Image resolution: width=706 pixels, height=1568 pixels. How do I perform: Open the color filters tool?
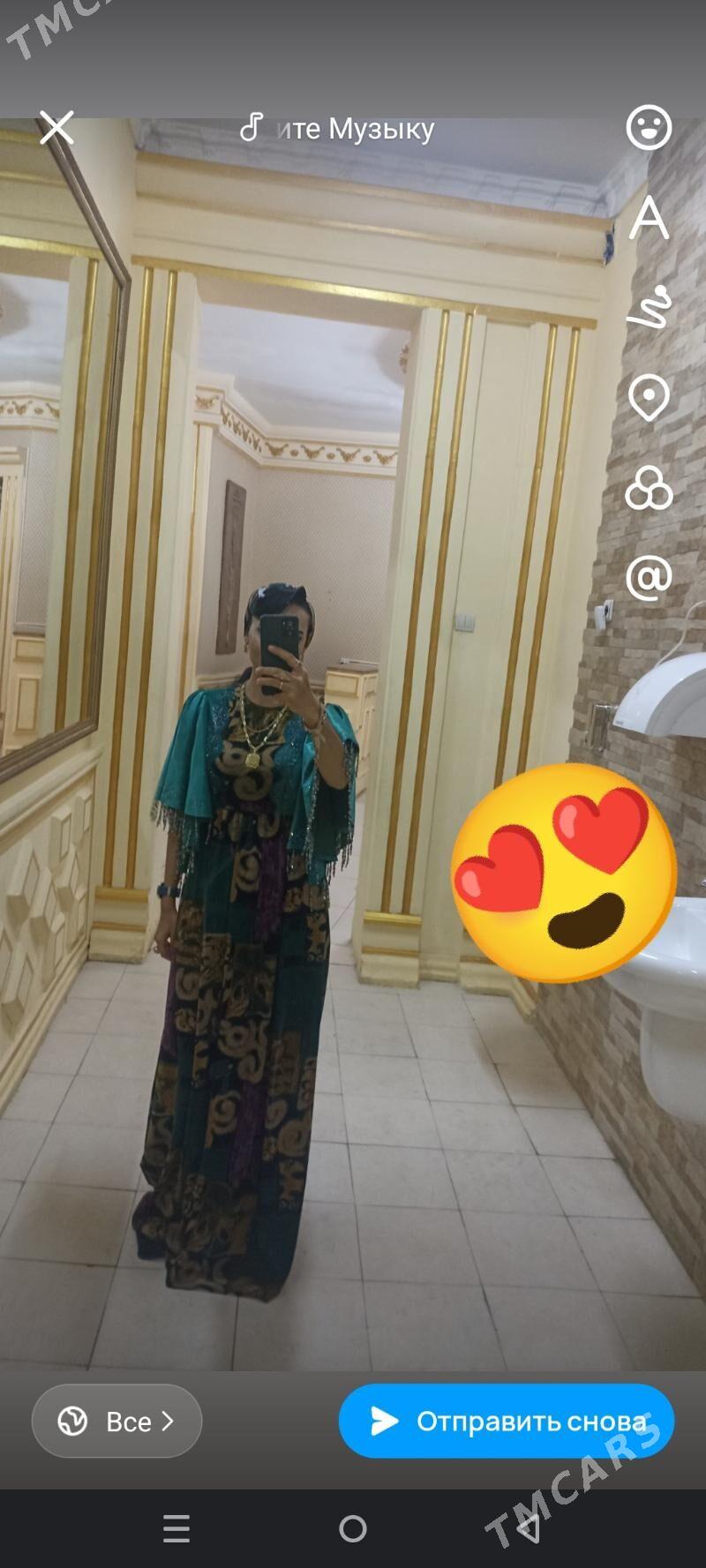click(x=649, y=488)
